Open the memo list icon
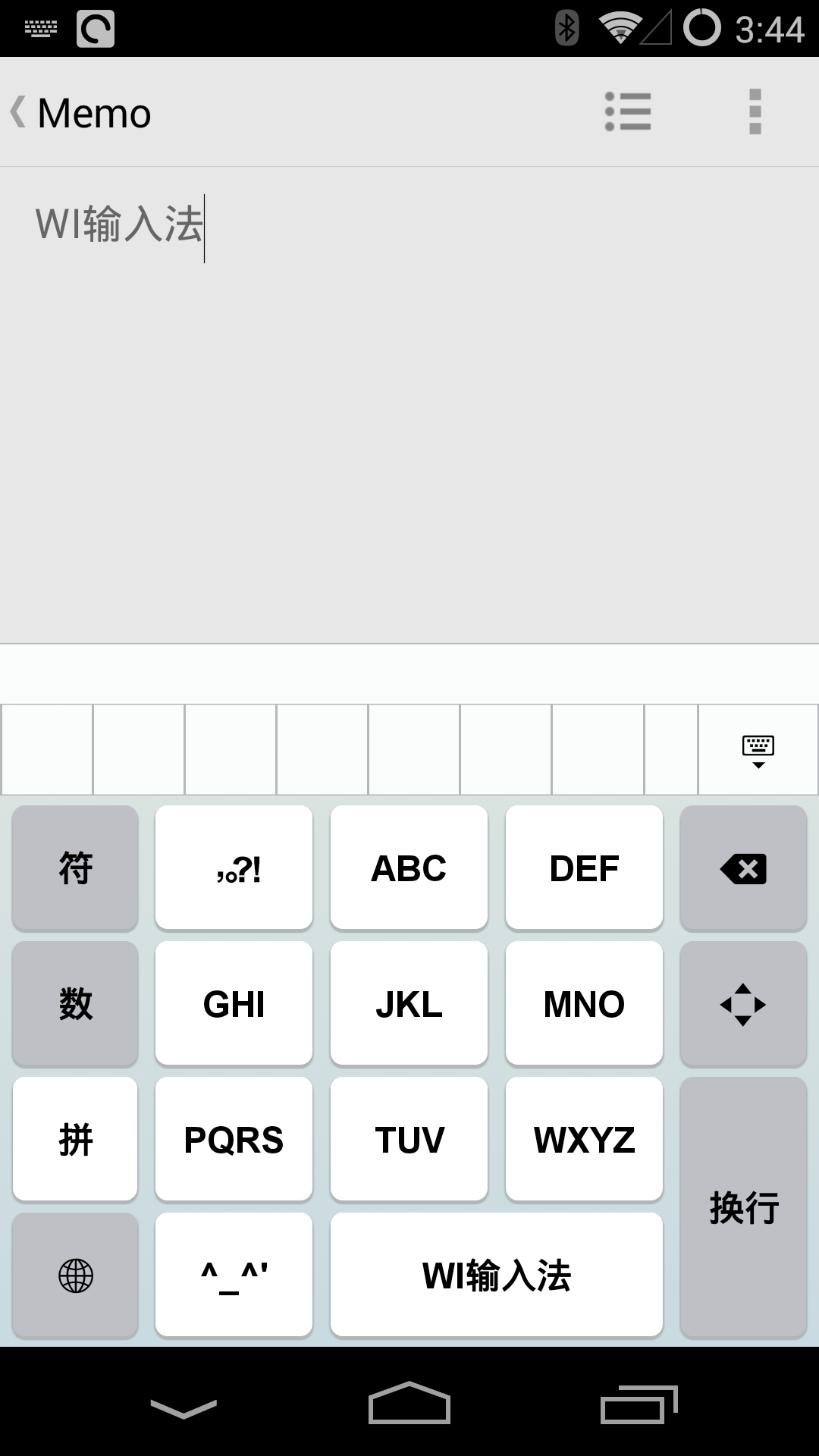Image resolution: width=819 pixels, height=1456 pixels. click(628, 112)
